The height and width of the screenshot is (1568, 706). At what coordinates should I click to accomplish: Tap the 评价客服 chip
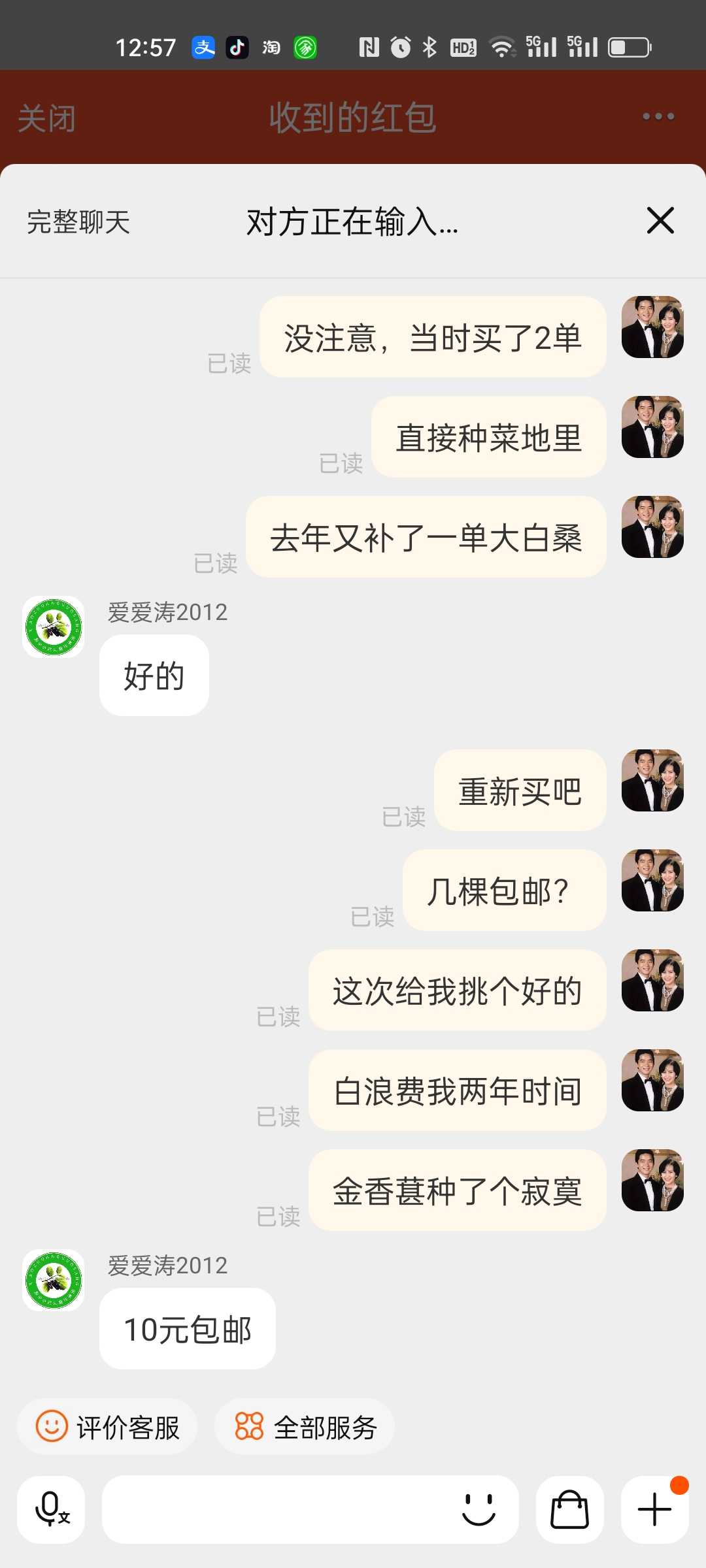click(x=107, y=1427)
